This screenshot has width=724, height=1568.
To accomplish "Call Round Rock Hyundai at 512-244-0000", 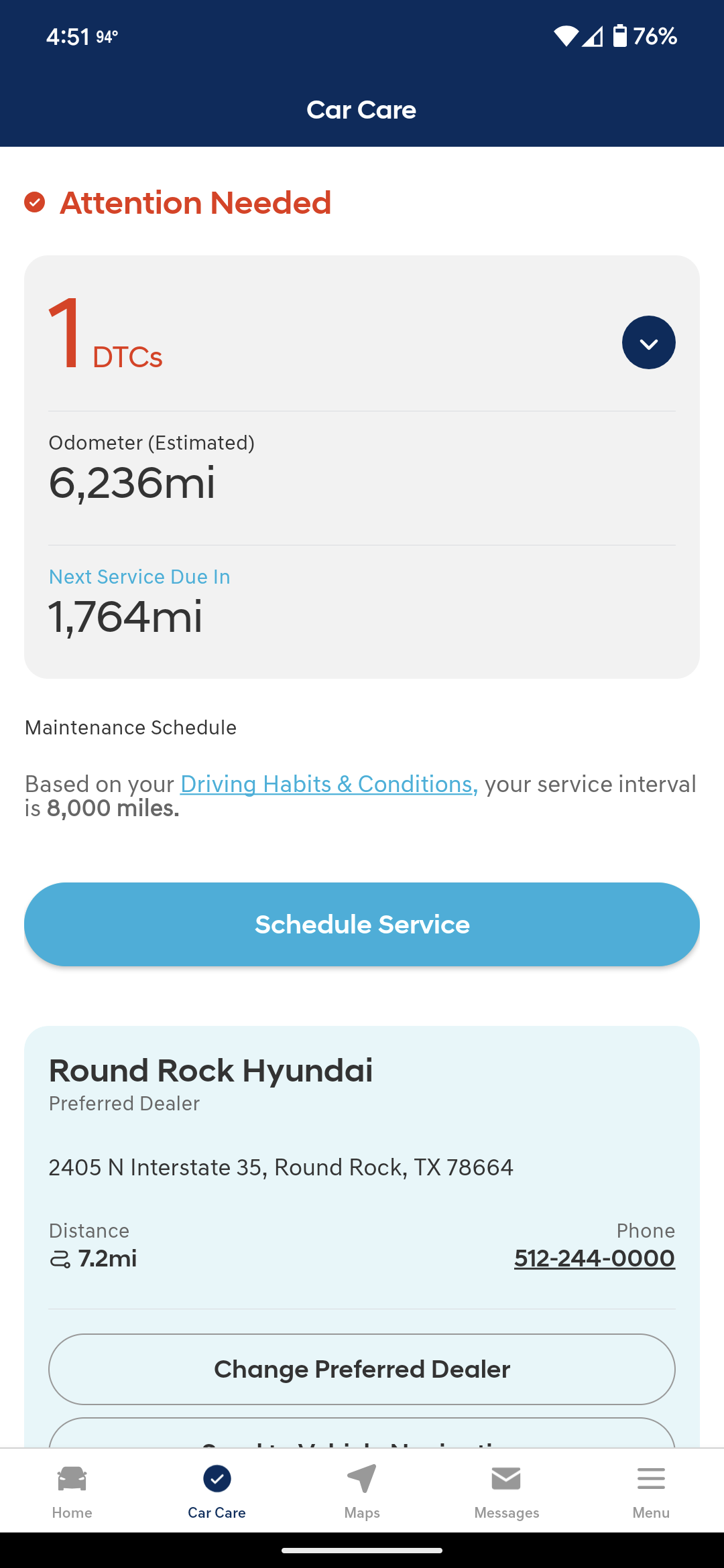I will tap(594, 1258).
